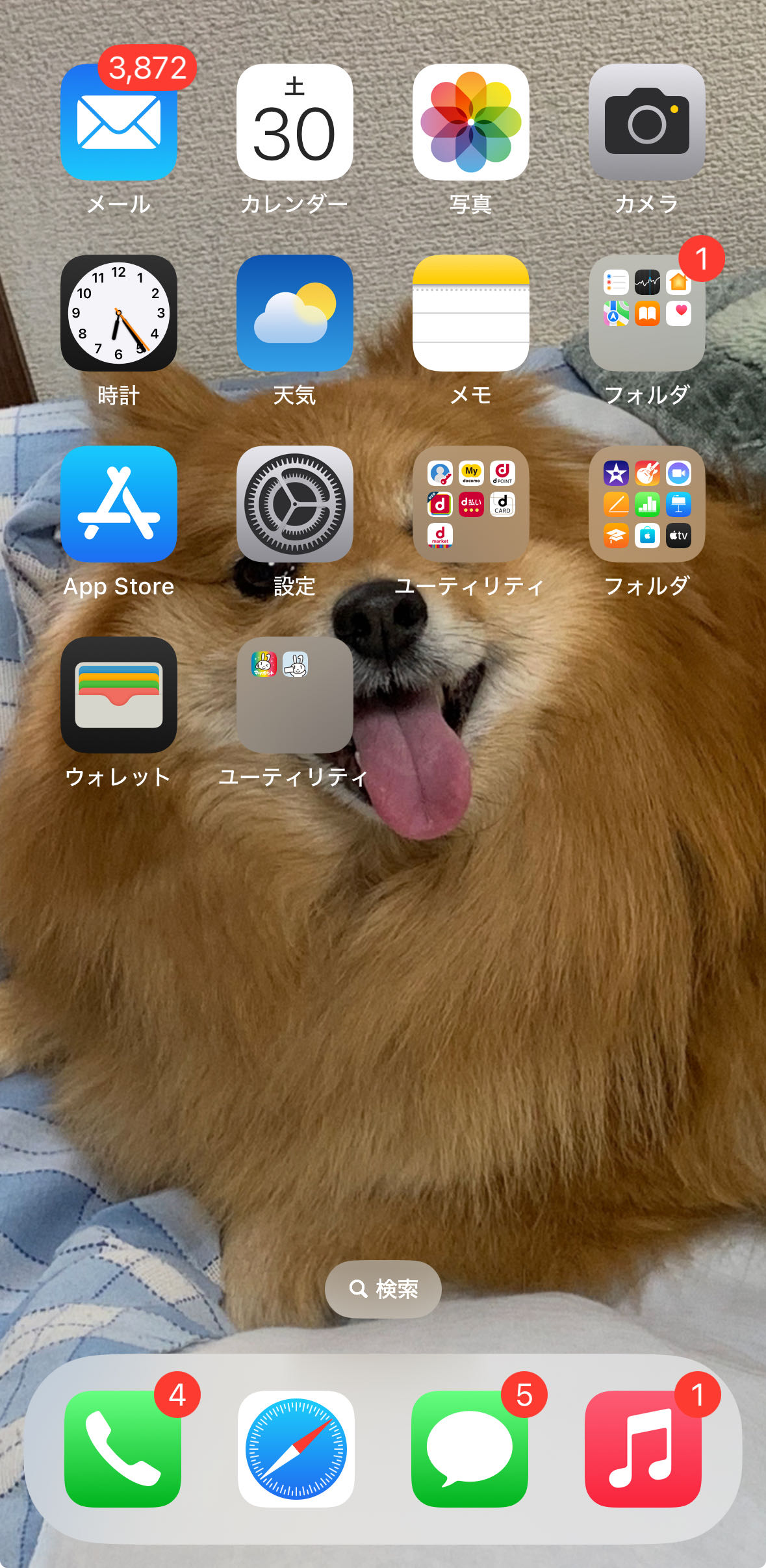Open the 時計 (Clock) app
The image size is (766, 1568).
[119, 313]
